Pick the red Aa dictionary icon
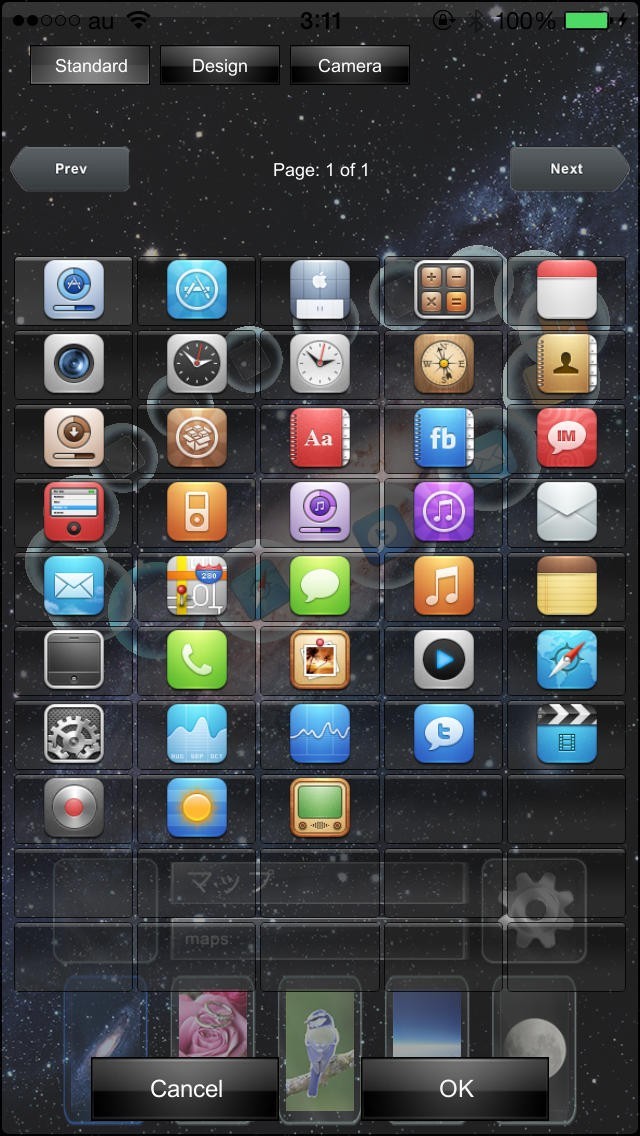This screenshot has width=640, height=1136. pyautogui.click(x=320, y=438)
